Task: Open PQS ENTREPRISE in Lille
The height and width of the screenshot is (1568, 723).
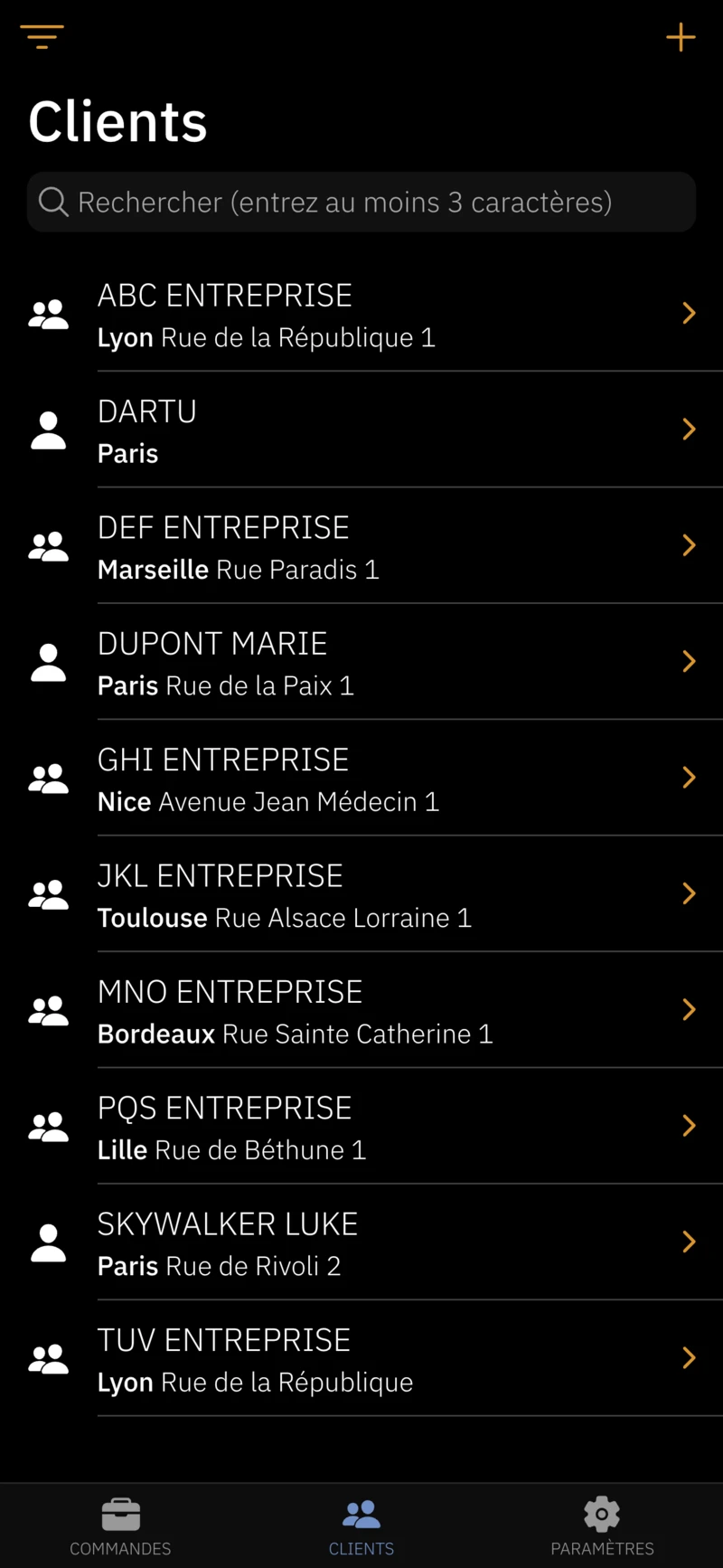Action: pos(361,1127)
